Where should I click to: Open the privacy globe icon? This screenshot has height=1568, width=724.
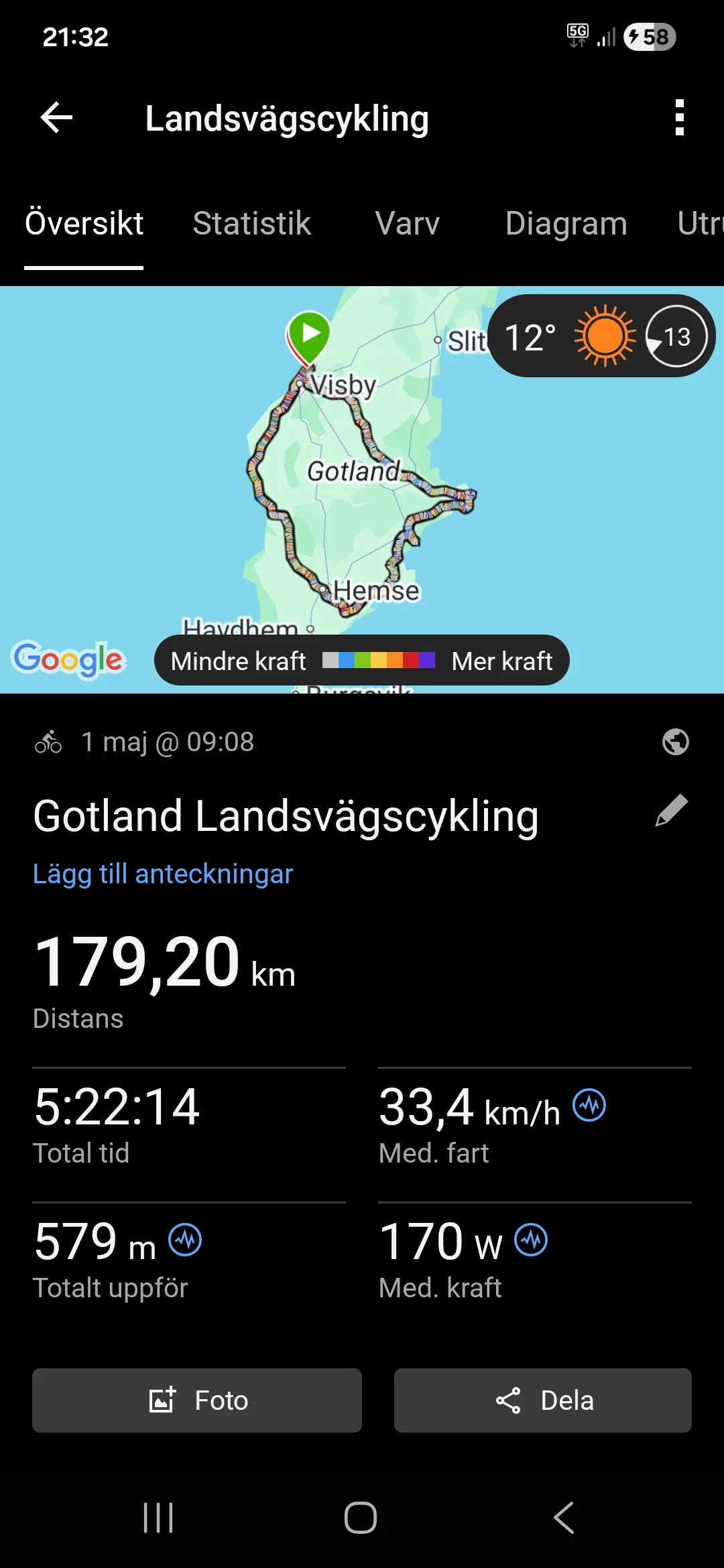pos(675,742)
